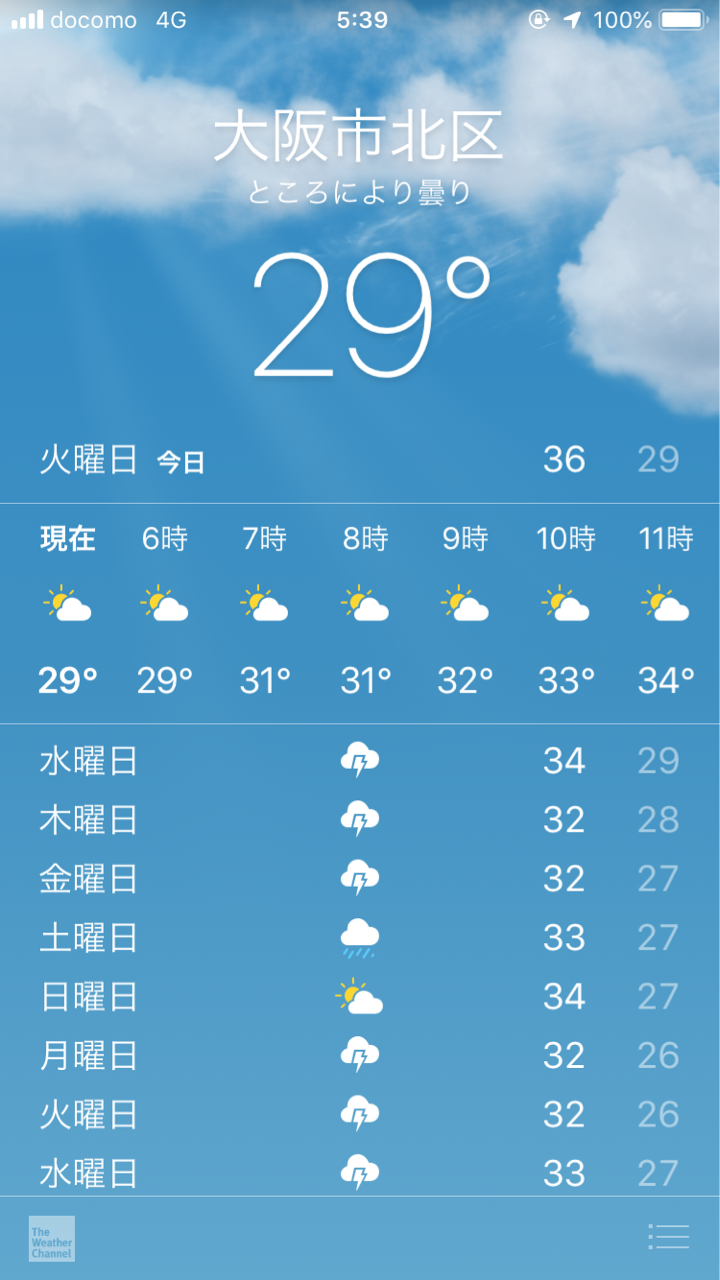This screenshot has width=720, height=1280.
Task: Open the city list icon
Action: (x=669, y=1236)
